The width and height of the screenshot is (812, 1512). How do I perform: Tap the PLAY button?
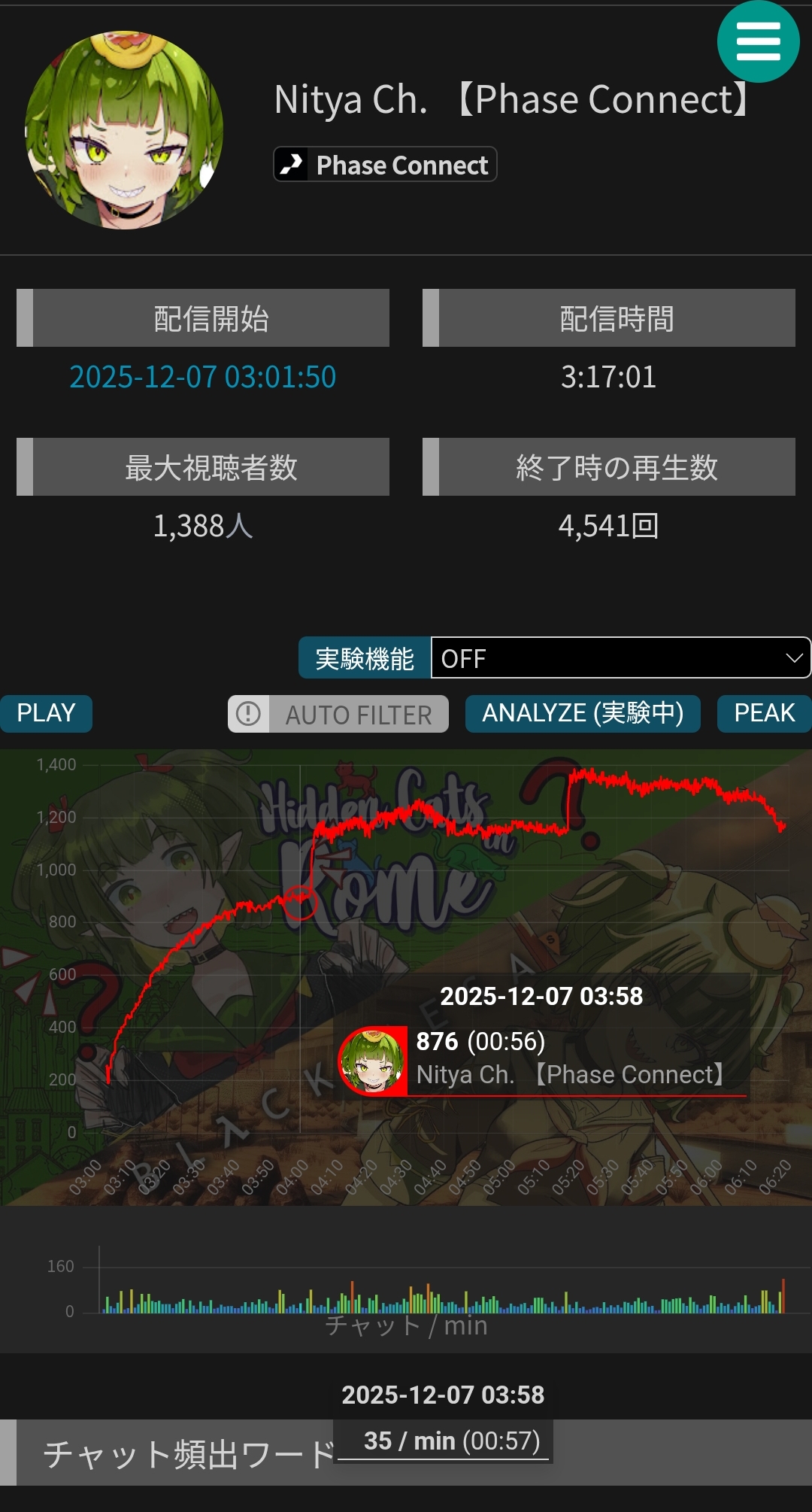[46, 713]
